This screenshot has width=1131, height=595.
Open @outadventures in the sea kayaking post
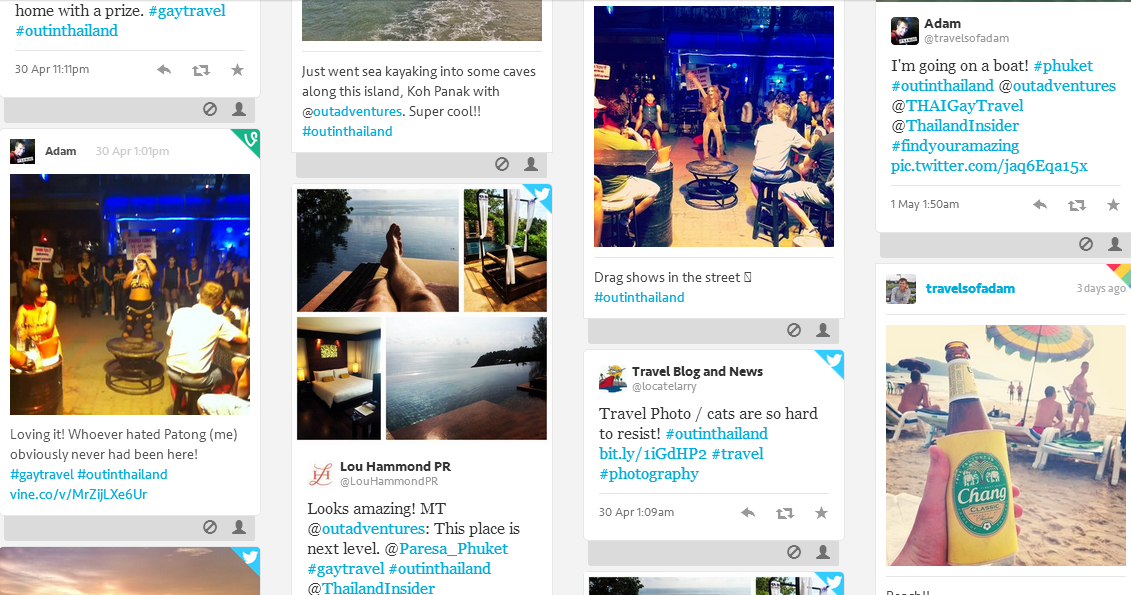click(x=357, y=112)
